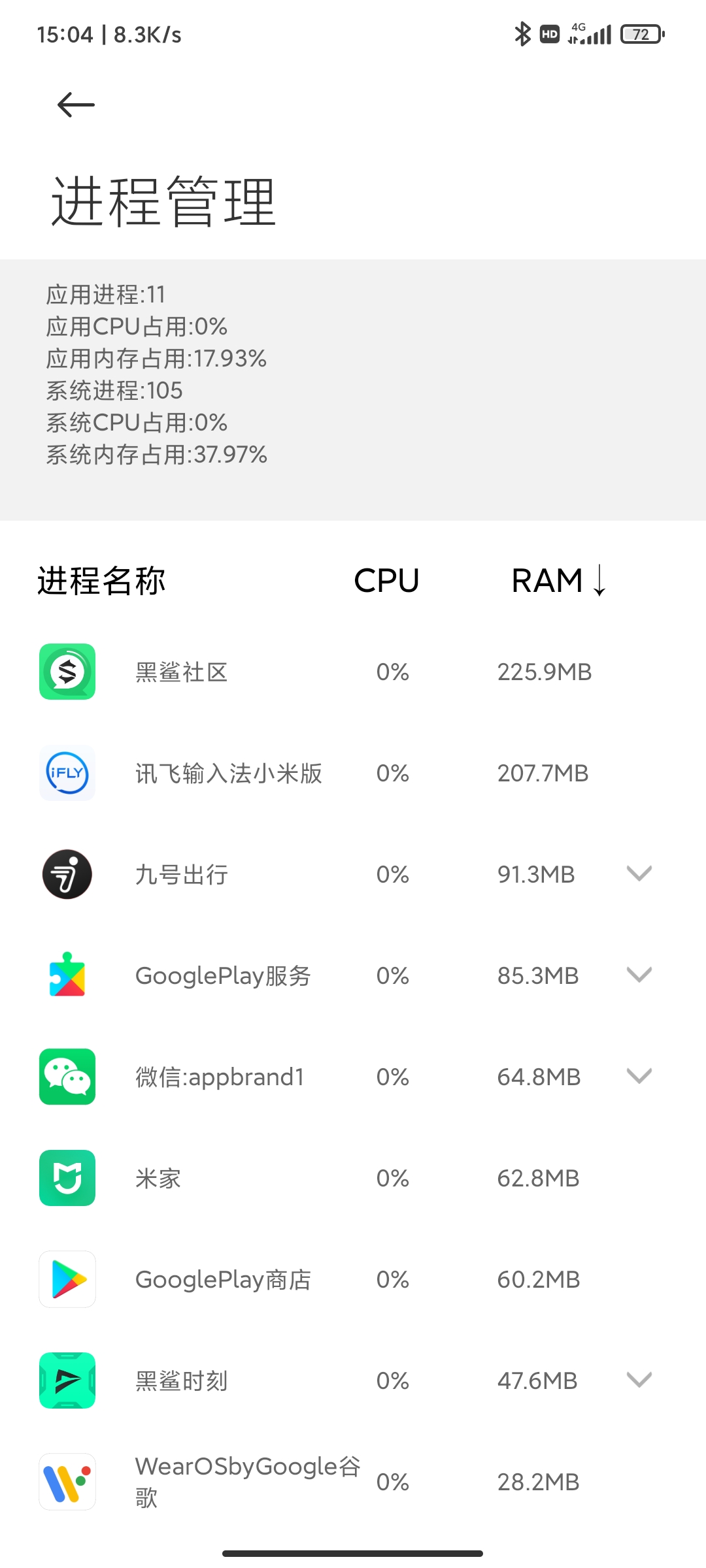Expand the 微信:appbrand1 chevron
Screen dimensions: 706x1568
[639, 1076]
